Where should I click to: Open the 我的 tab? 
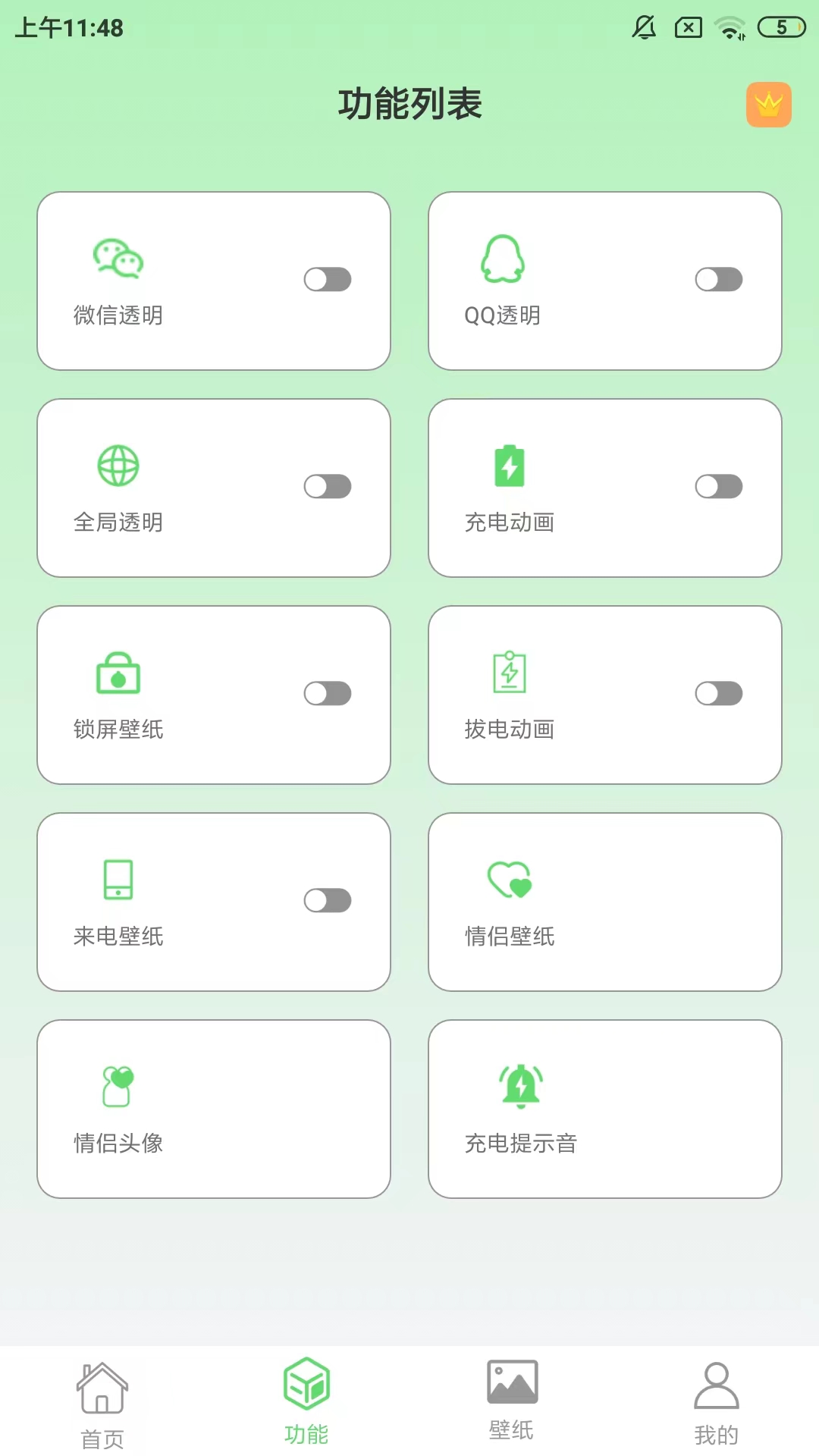(716, 1403)
